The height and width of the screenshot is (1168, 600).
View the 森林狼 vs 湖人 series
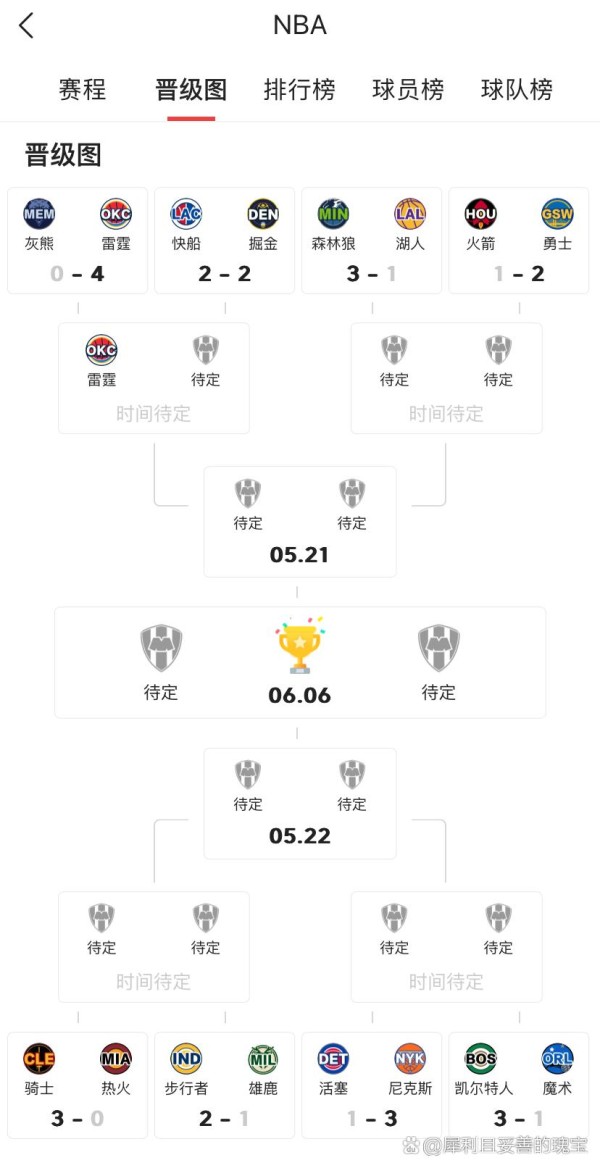pos(371,241)
